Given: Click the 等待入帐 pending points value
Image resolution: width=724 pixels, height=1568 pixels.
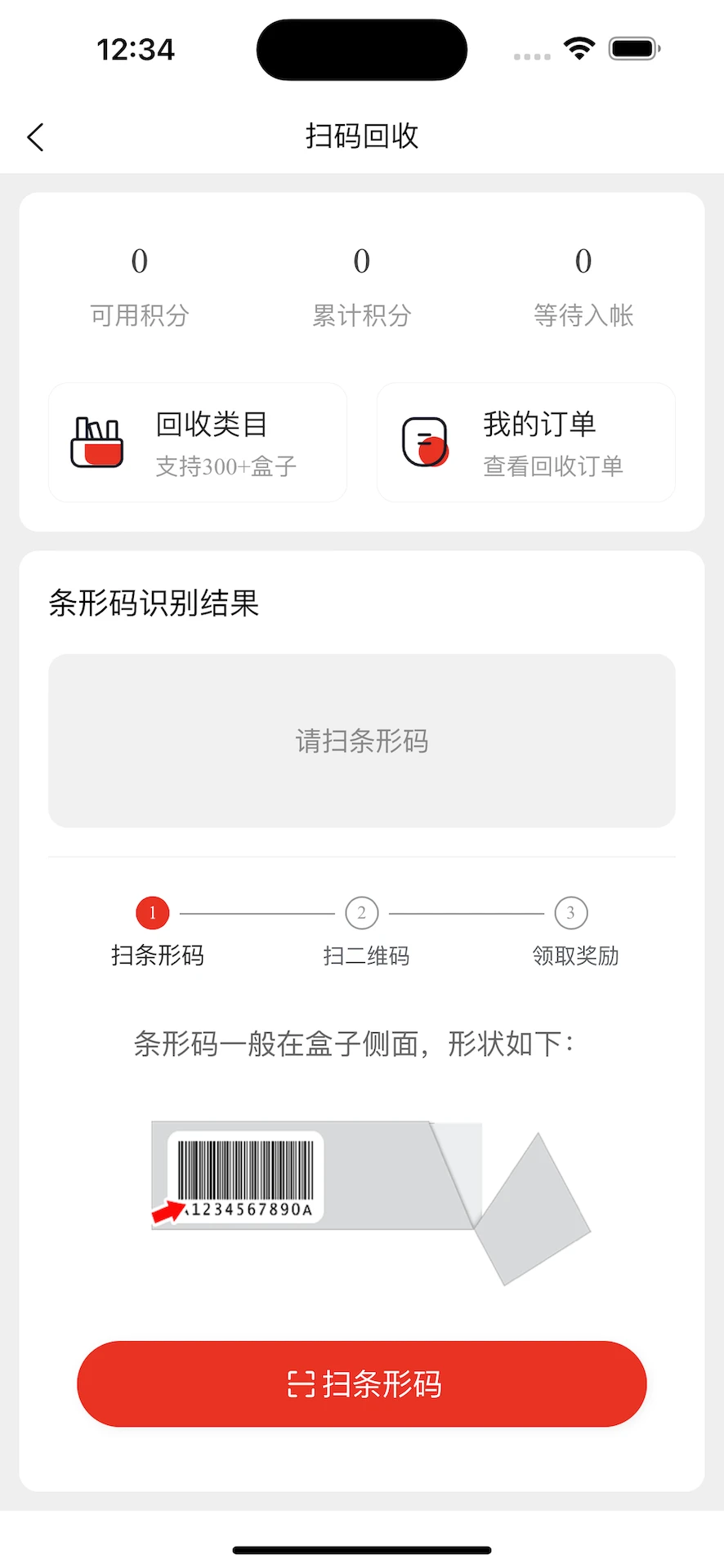Looking at the screenshot, I should tap(583, 286).
